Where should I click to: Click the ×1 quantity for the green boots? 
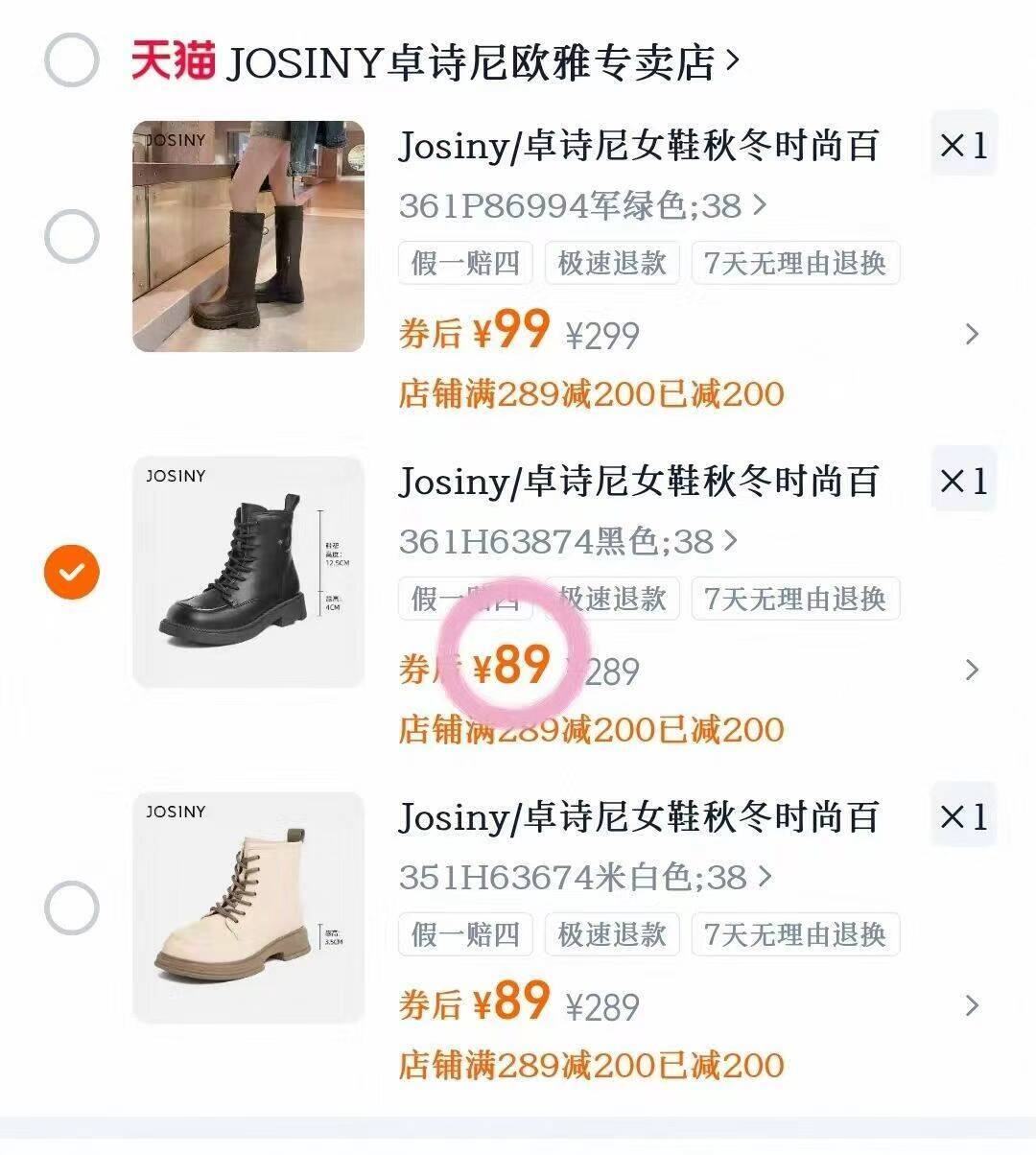coord(962,144)
